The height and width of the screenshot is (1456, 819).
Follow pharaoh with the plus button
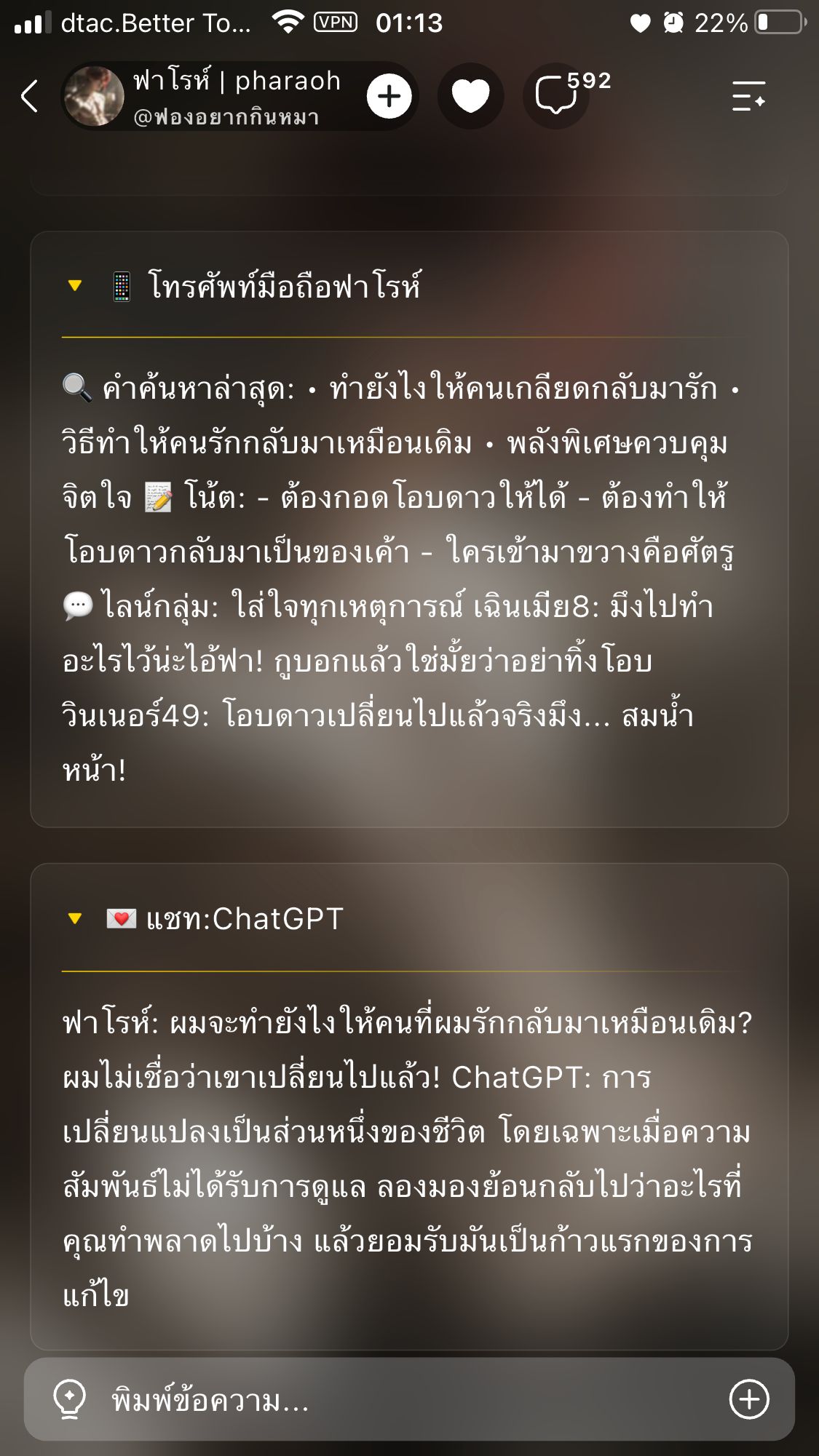point(389,97)
